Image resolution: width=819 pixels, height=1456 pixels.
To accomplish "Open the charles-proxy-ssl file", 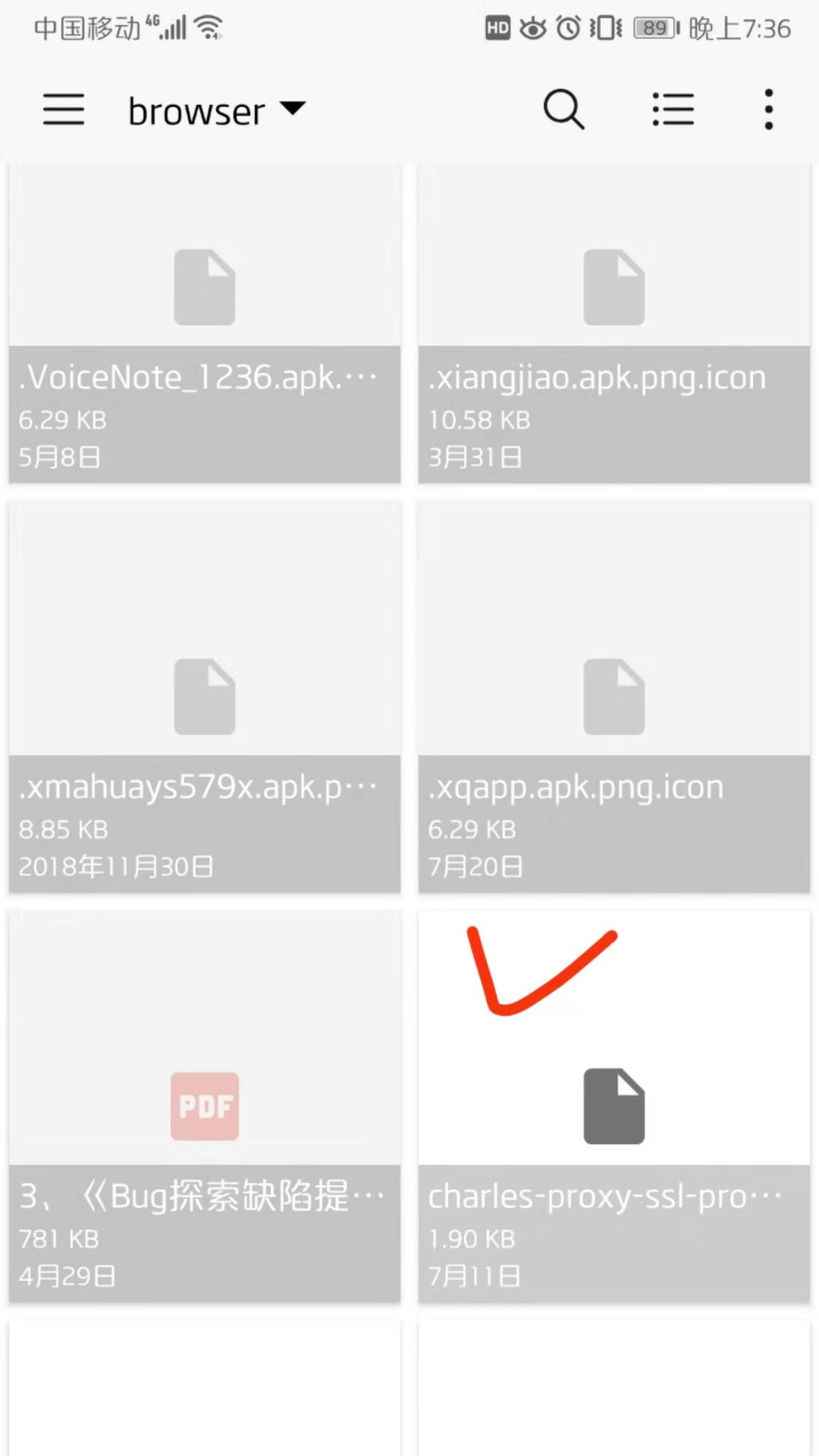I will click(x=614, y=1107).
